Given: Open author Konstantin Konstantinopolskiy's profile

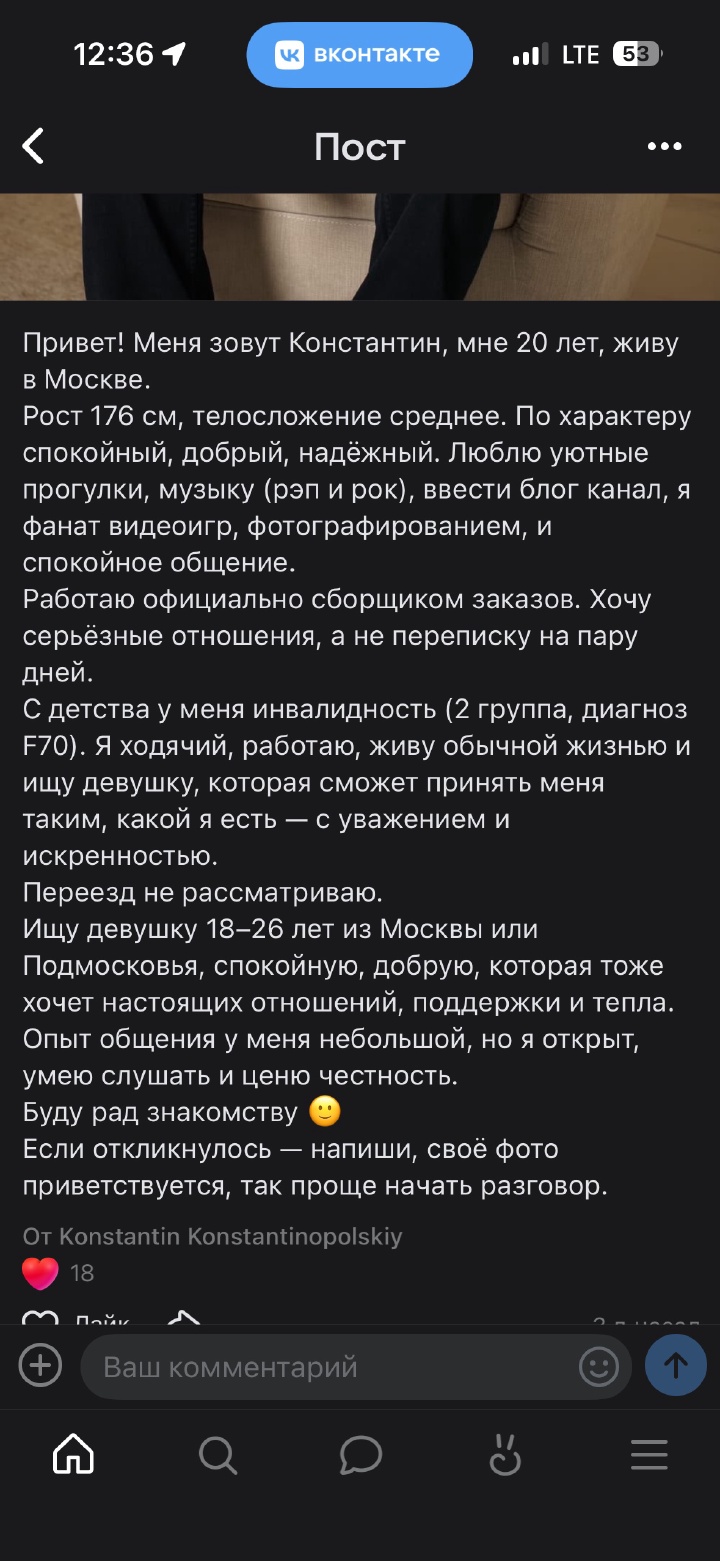Looking at the screenshot, I should click(230, 1237).
